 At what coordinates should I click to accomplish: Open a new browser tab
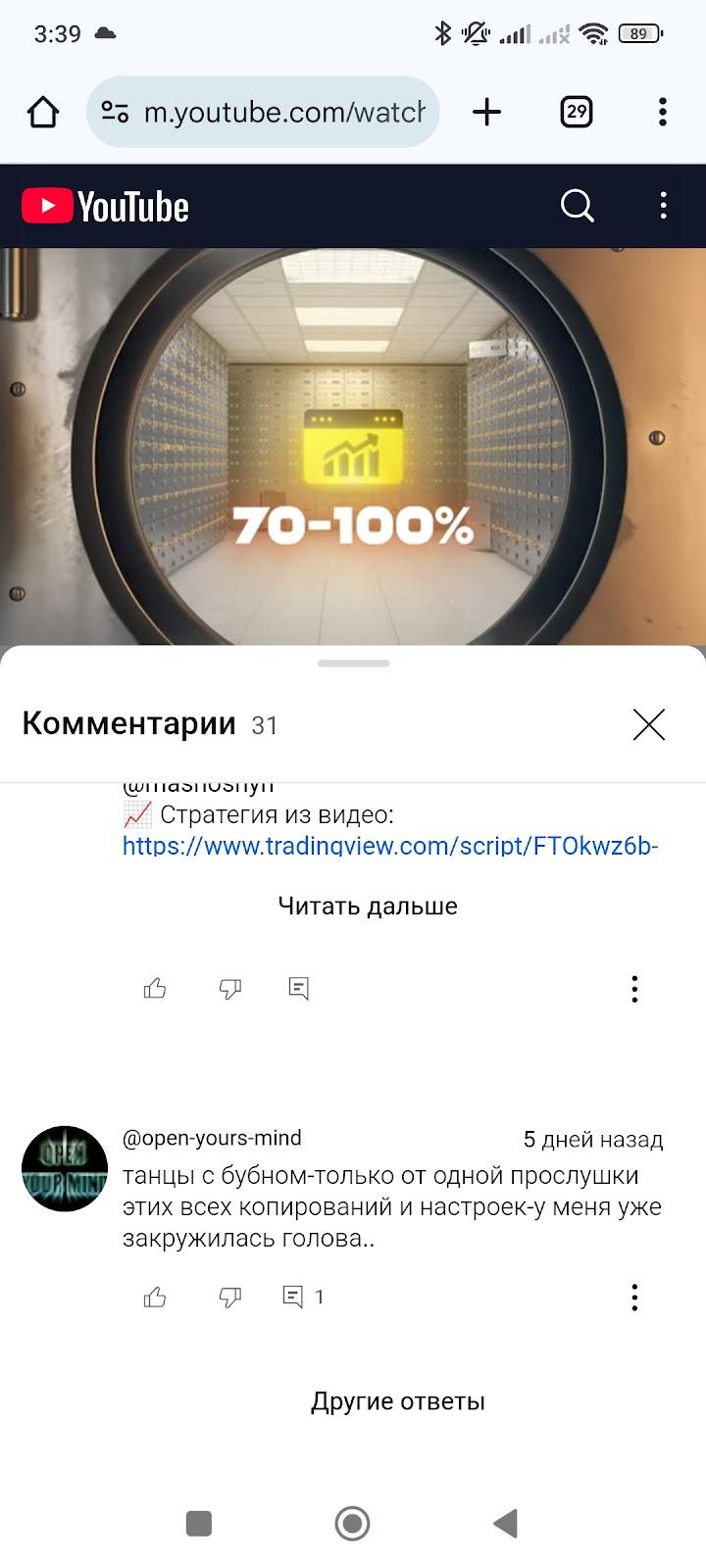[x=486, y=113]
